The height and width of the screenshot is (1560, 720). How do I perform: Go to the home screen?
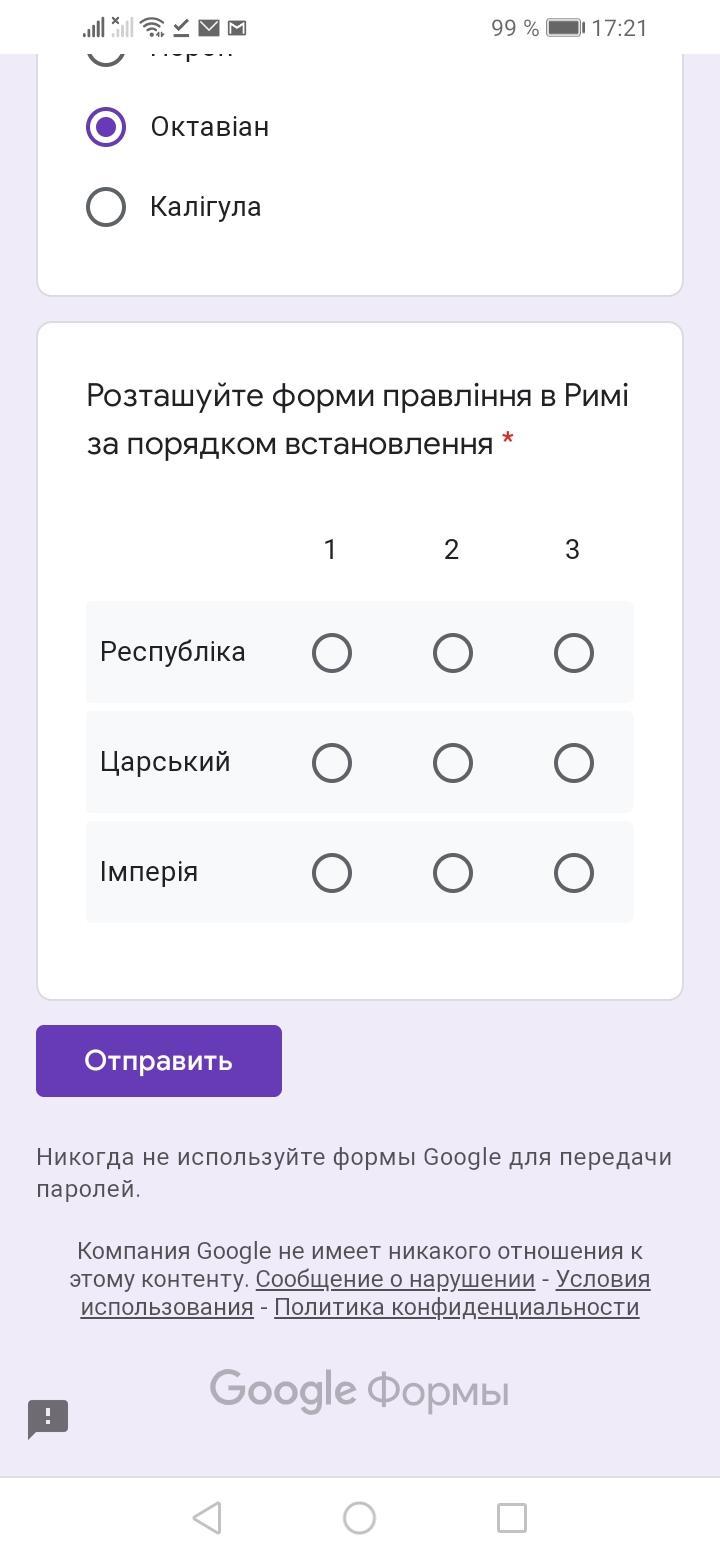tap(359, 1518)
